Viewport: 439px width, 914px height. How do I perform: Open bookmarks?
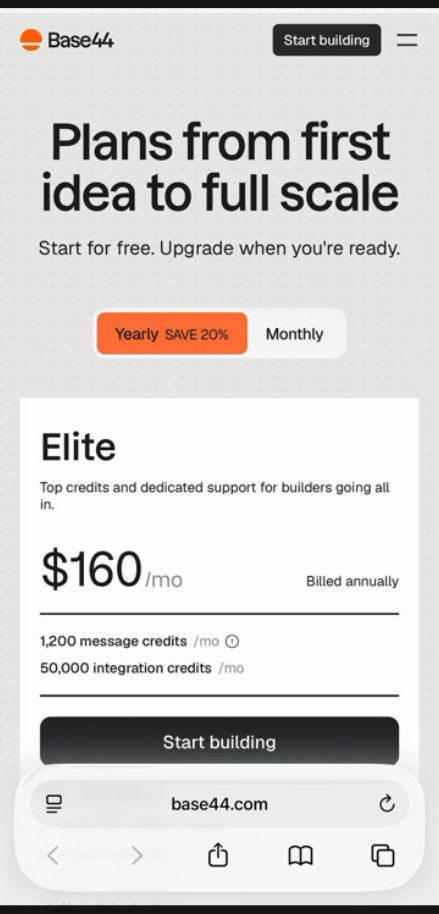[x=301, y=856]
